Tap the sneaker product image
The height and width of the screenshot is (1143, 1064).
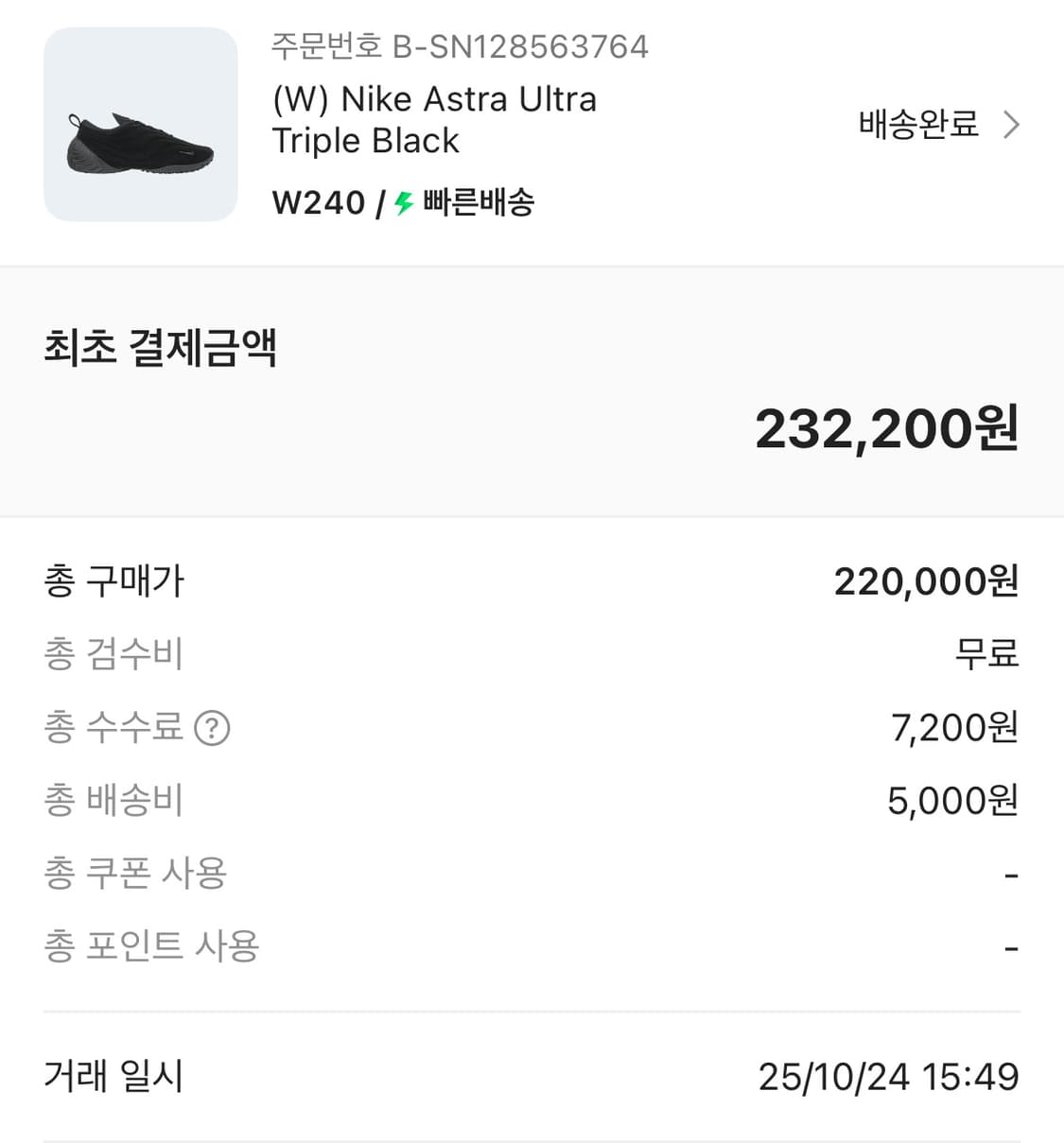(140, 124)
